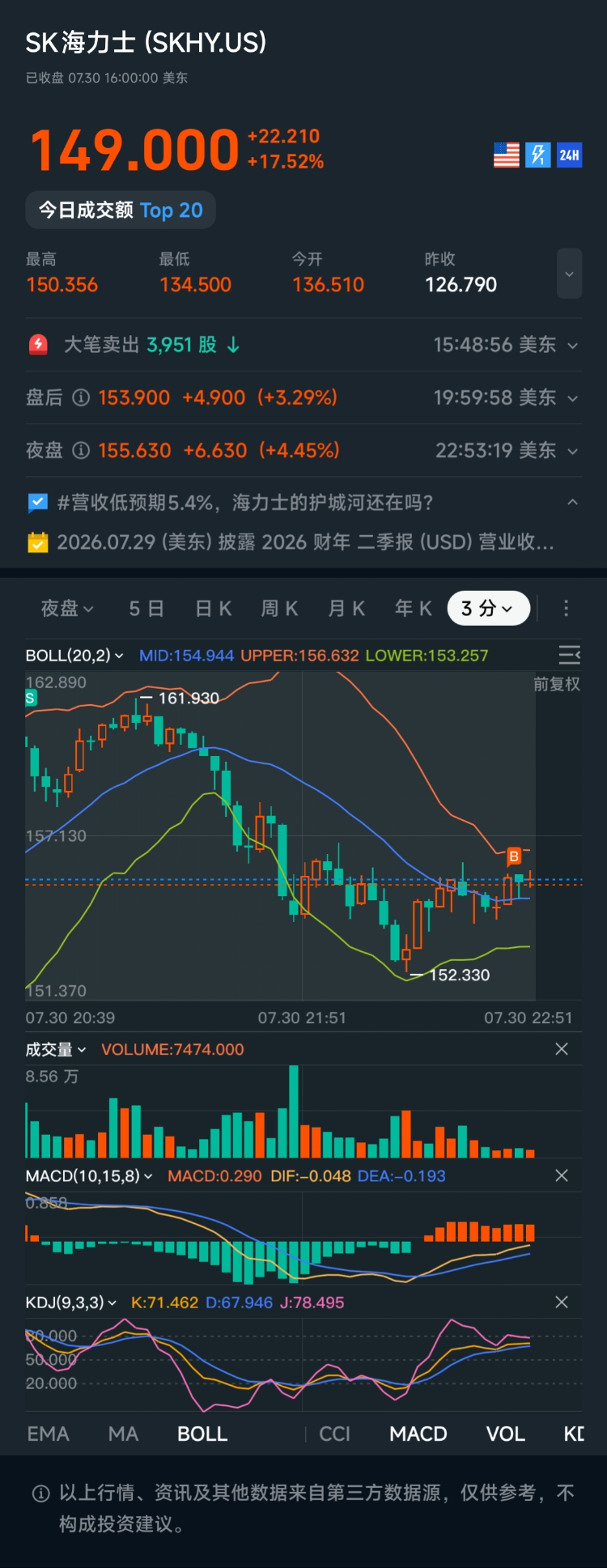Open the 3分 interval dropdown

tap(489, 609)
